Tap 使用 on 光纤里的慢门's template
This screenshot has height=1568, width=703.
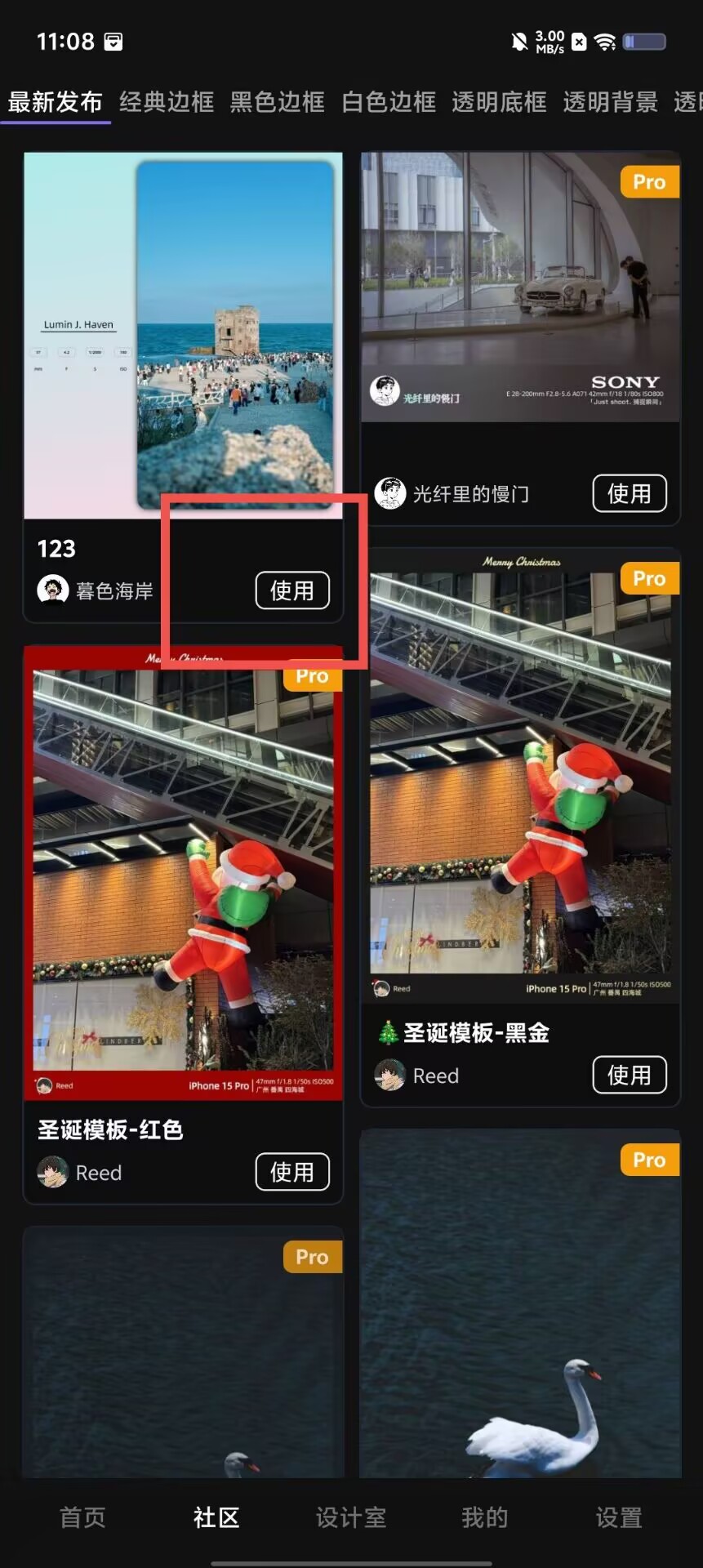(630, 493)
